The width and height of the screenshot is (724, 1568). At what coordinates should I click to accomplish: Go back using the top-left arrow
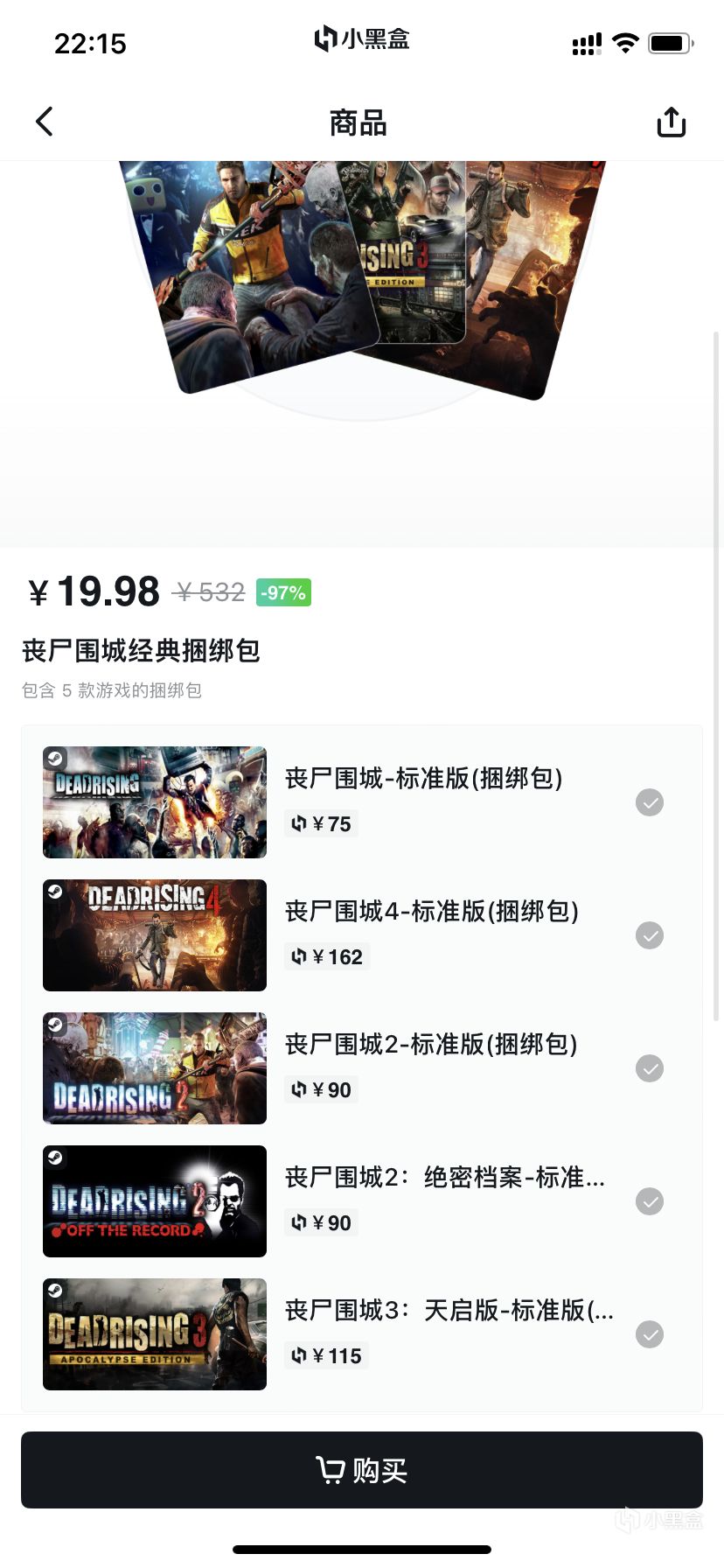[x=45, y=122]
